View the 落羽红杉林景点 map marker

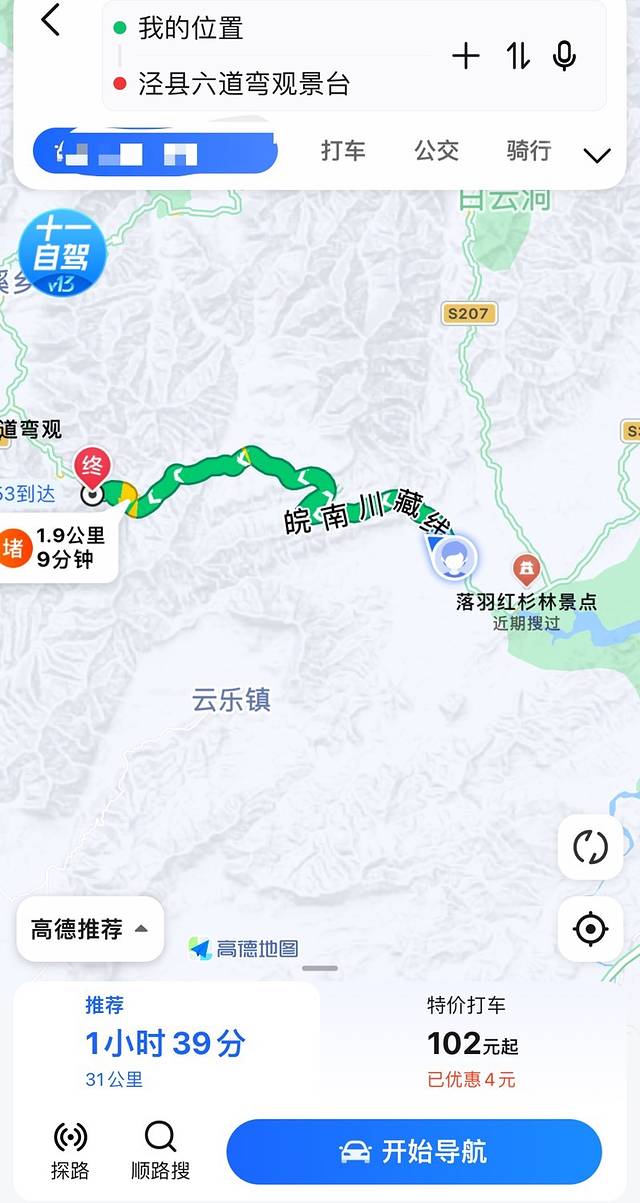(526, 572)
